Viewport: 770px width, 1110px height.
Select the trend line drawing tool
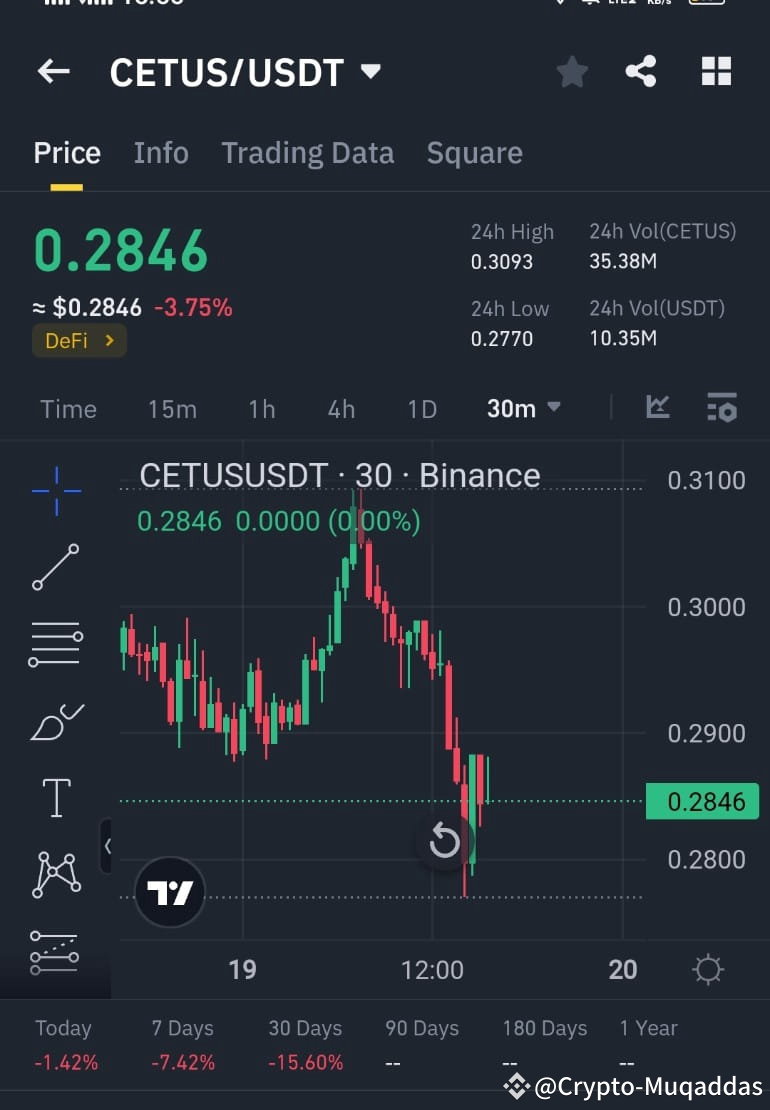click(x=55, y=567)
